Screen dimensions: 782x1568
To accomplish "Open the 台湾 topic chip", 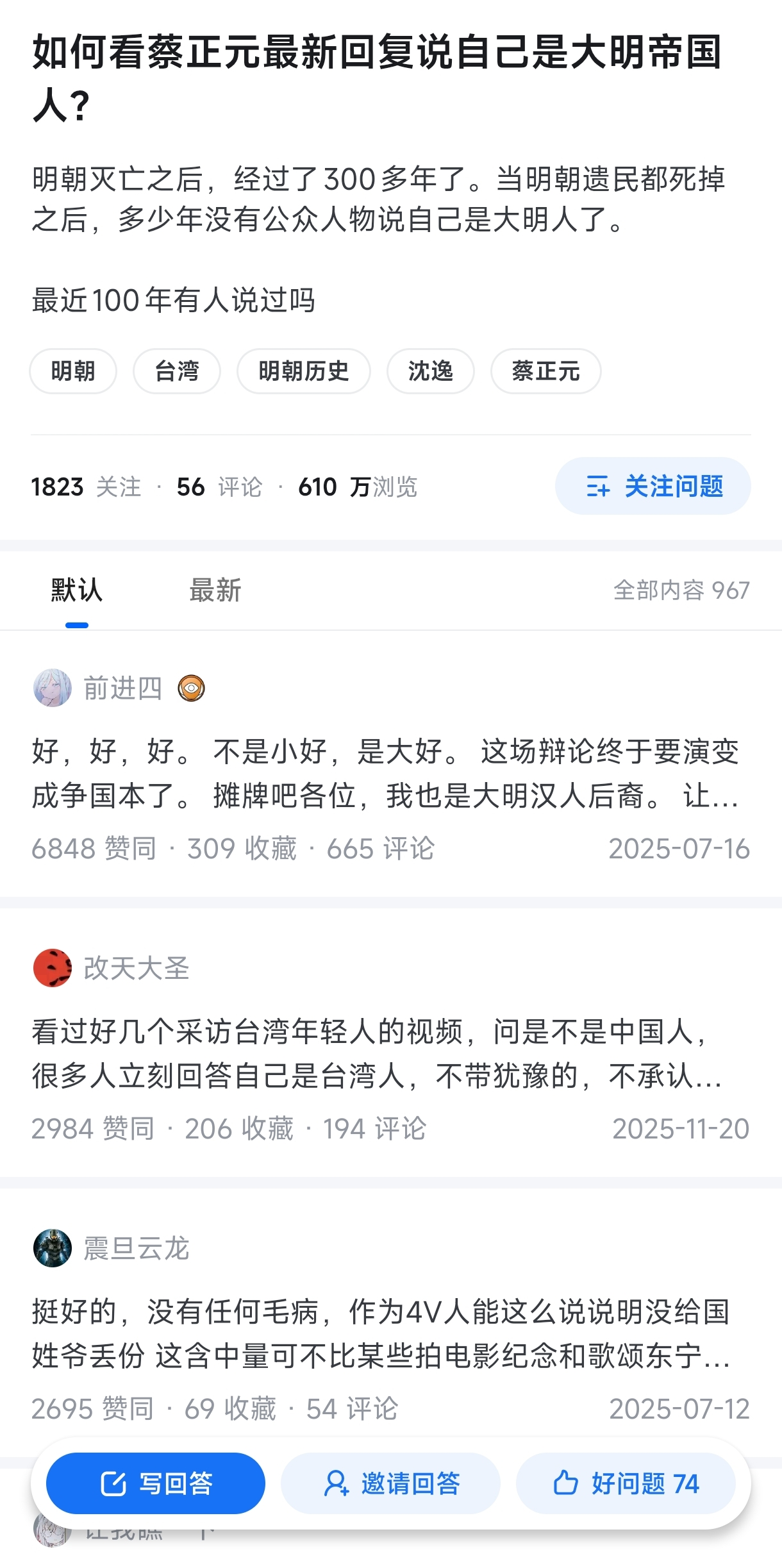I will (177, 371).
